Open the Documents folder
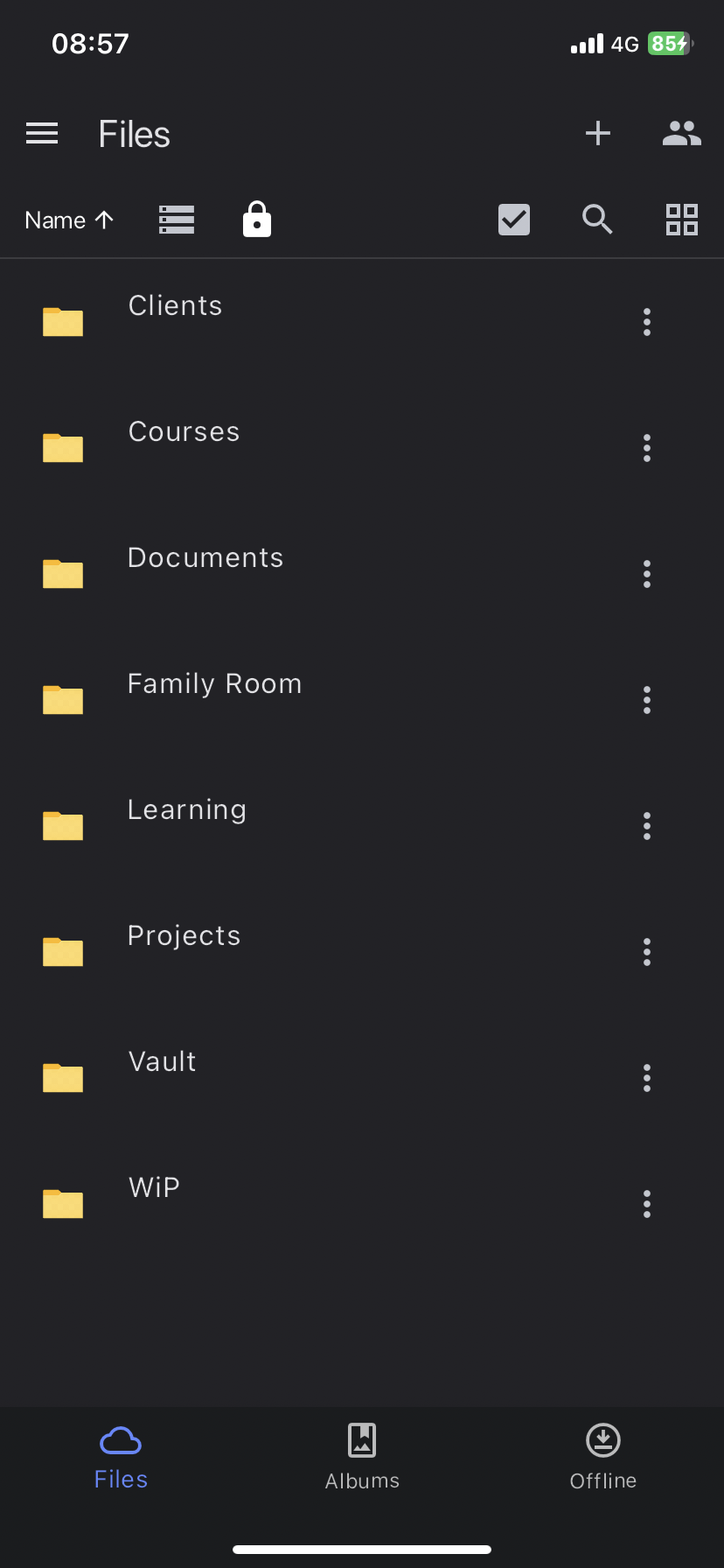The height and width of the screenshot is (1568, 724). tap(362, 573)
